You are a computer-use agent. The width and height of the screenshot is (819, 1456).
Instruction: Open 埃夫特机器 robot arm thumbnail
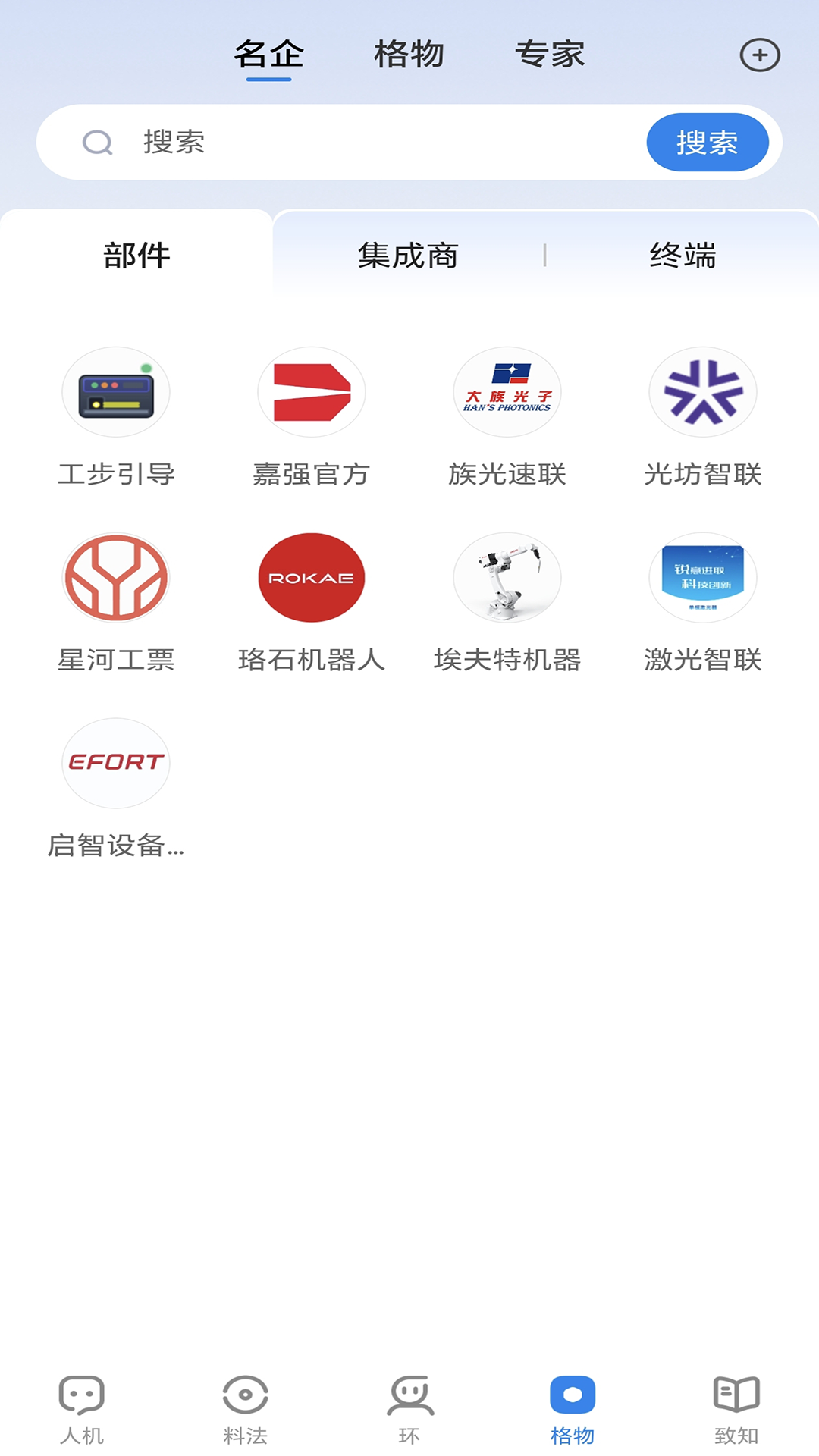(x=507, y=577)
